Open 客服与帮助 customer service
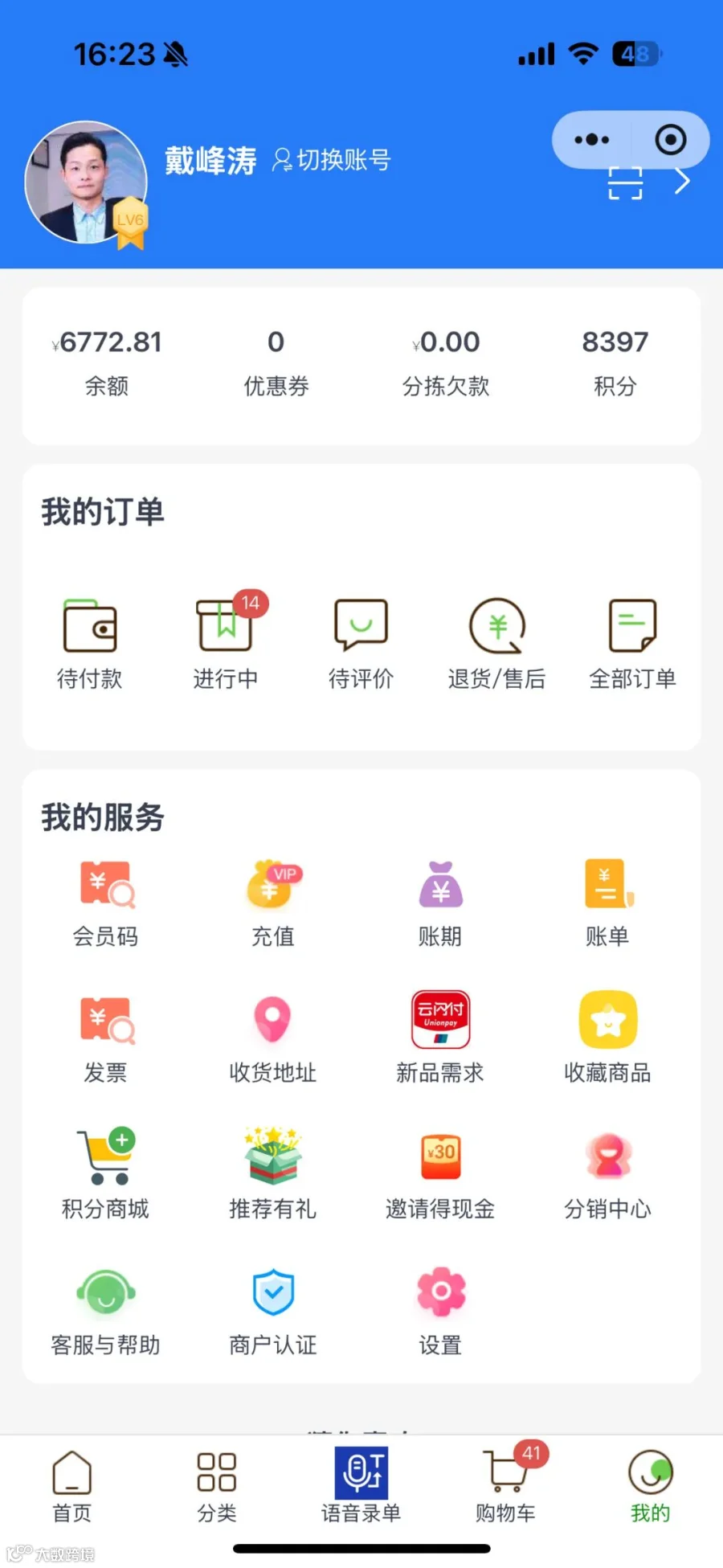This screenshot has height=1568, width=723. tap(106, 1312)
